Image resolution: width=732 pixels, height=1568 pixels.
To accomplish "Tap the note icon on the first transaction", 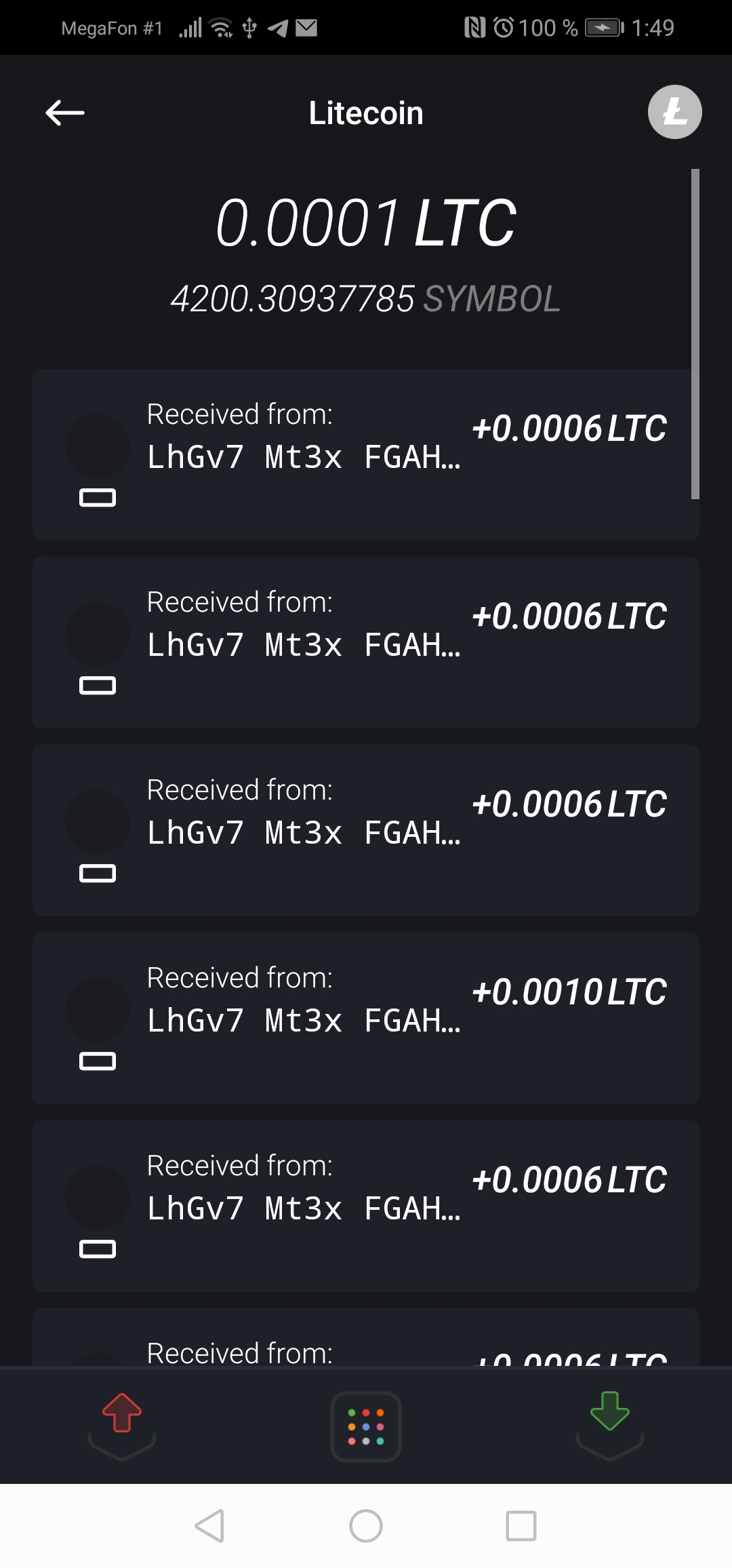I will [98, 497].
